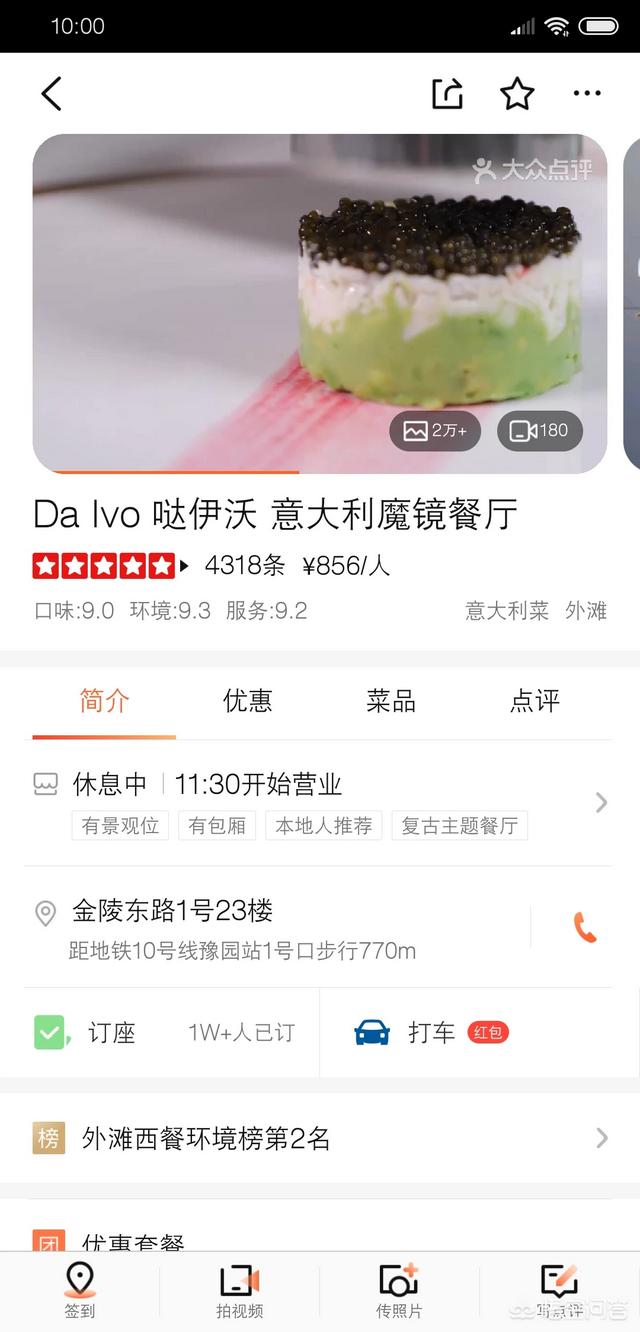View the 180 videos
This screenshot has width=640, height=1332.
(540, 431)
